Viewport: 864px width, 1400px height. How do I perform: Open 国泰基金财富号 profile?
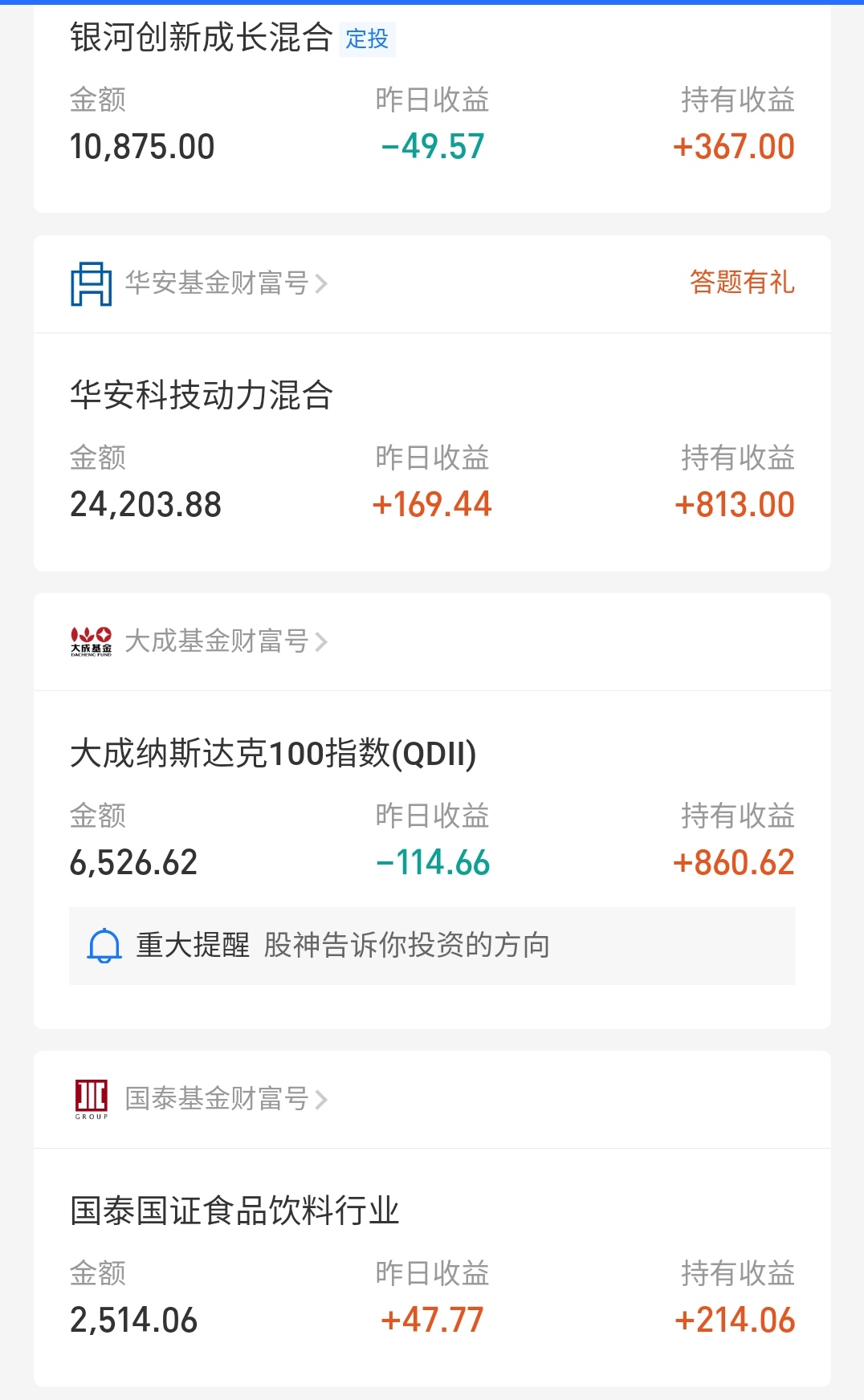coord(217,1099)
